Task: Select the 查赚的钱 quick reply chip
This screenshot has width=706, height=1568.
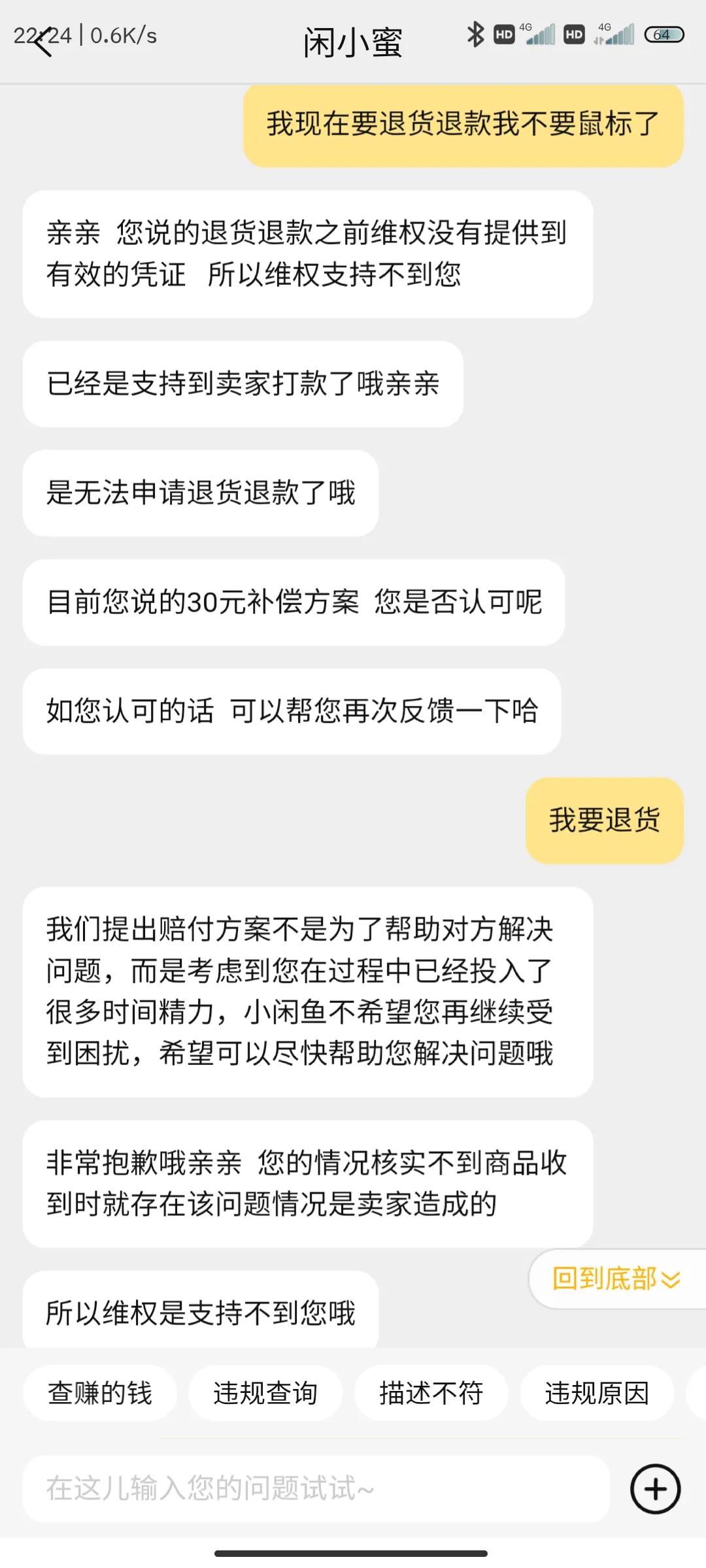Action: (99, 1392)
